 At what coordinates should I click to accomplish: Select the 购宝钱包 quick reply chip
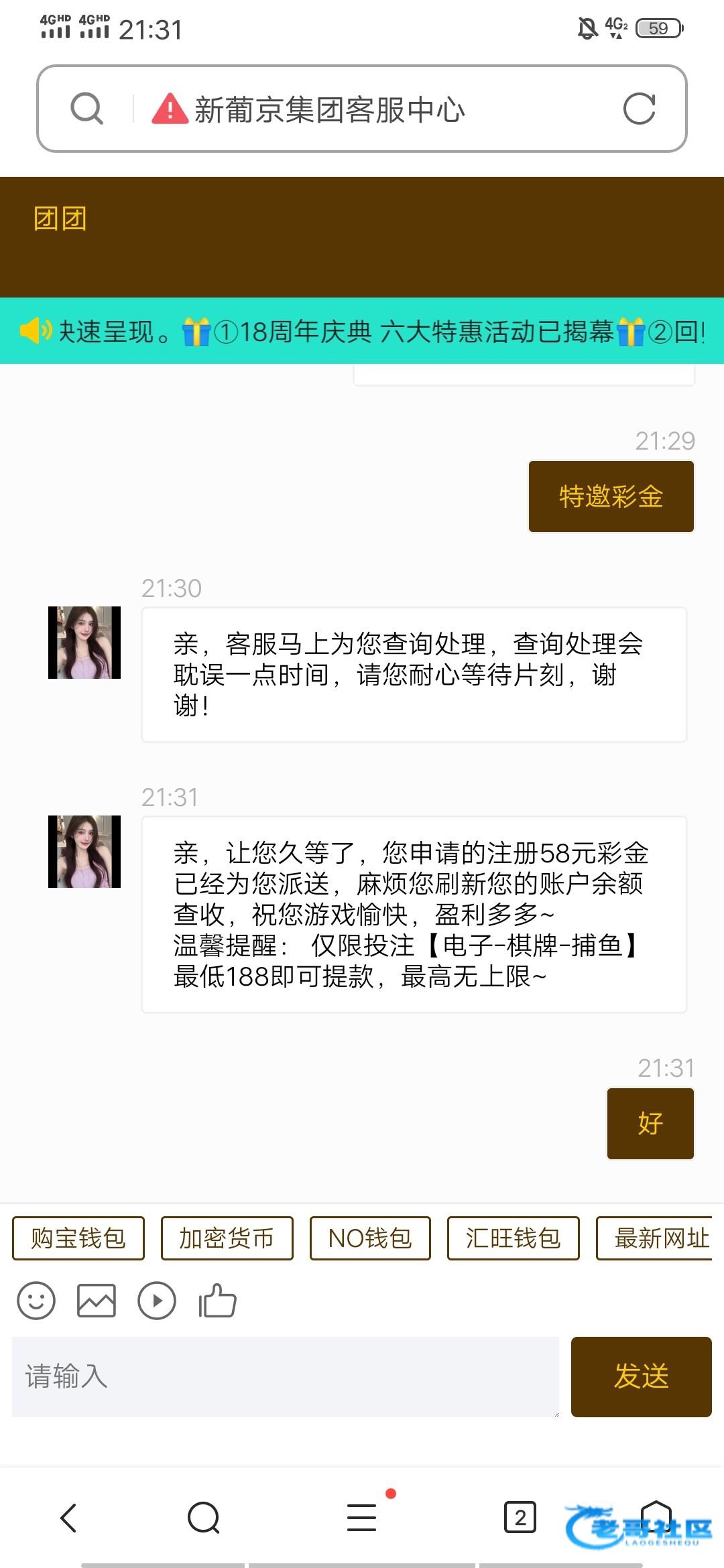(x=78, y=1238)
